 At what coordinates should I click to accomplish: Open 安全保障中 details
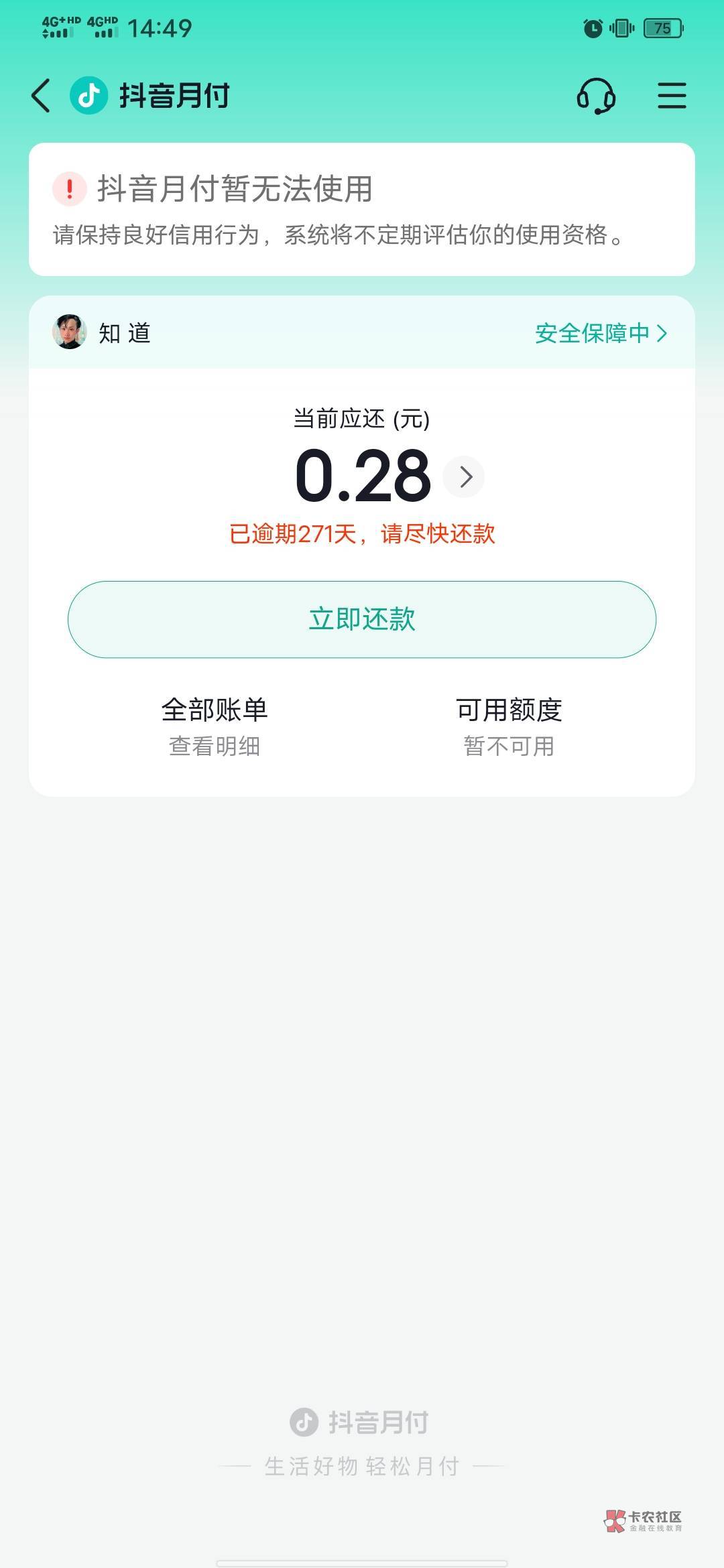[x=601, y=333]
